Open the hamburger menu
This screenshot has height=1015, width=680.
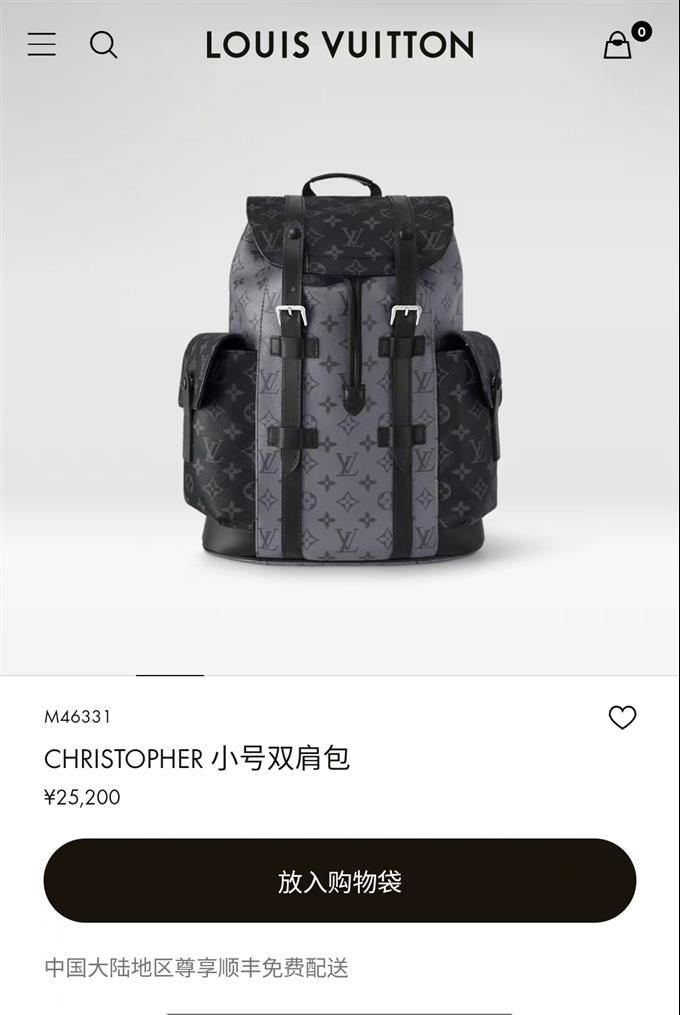(x=41, y=44)
